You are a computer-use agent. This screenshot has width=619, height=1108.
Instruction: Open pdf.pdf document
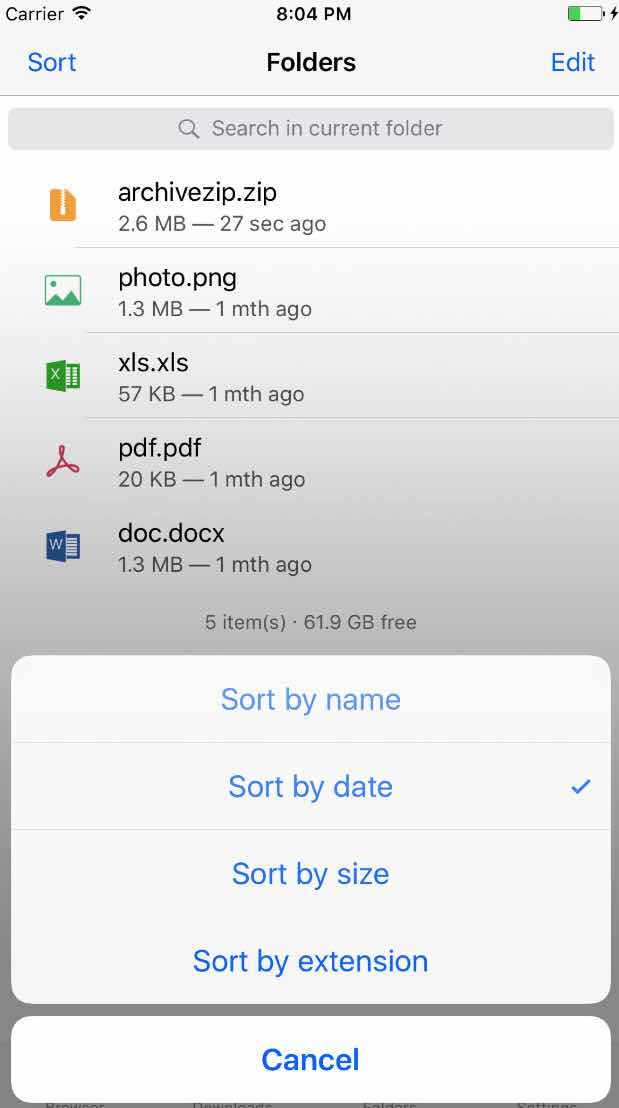point(310,461)
